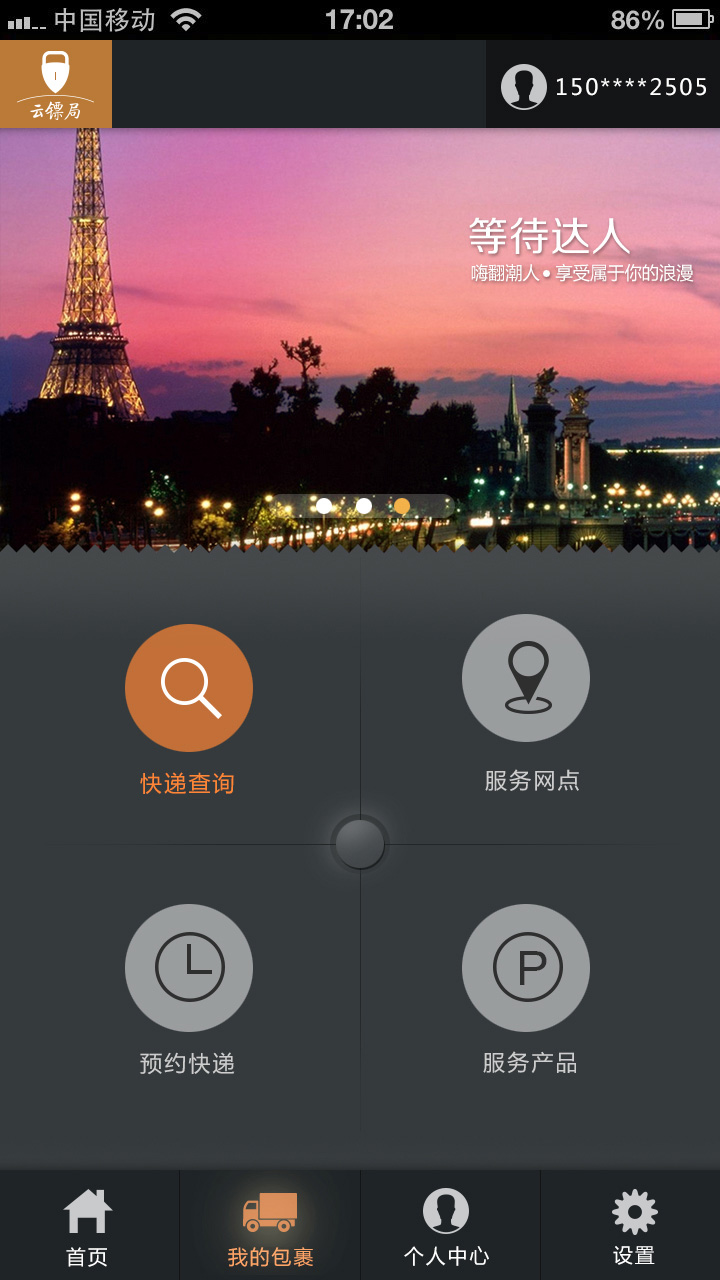720x1280 pixels.
Task: Open 服务网点 service locations
Action: pos(526,678)
